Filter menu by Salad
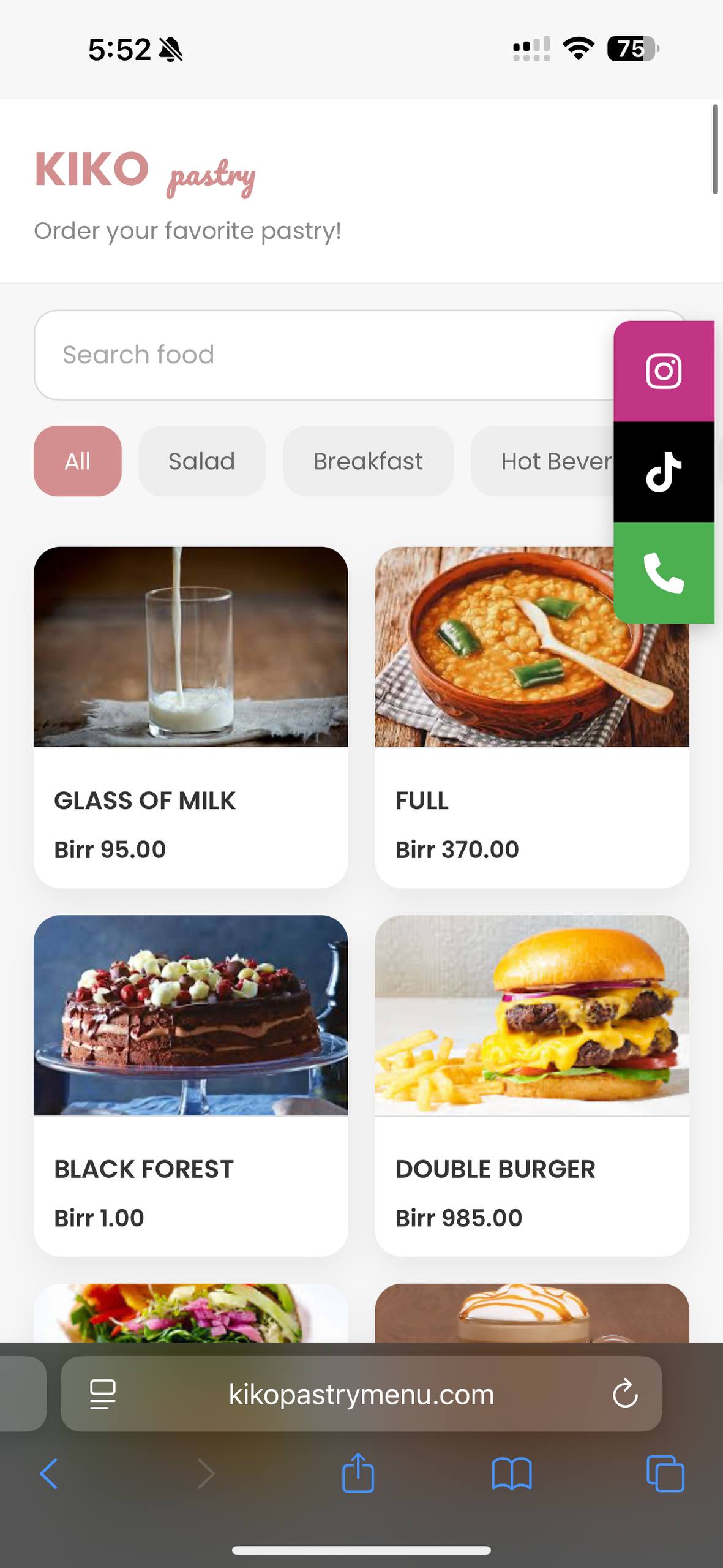 pyautogui.click(x=202, y=461)
